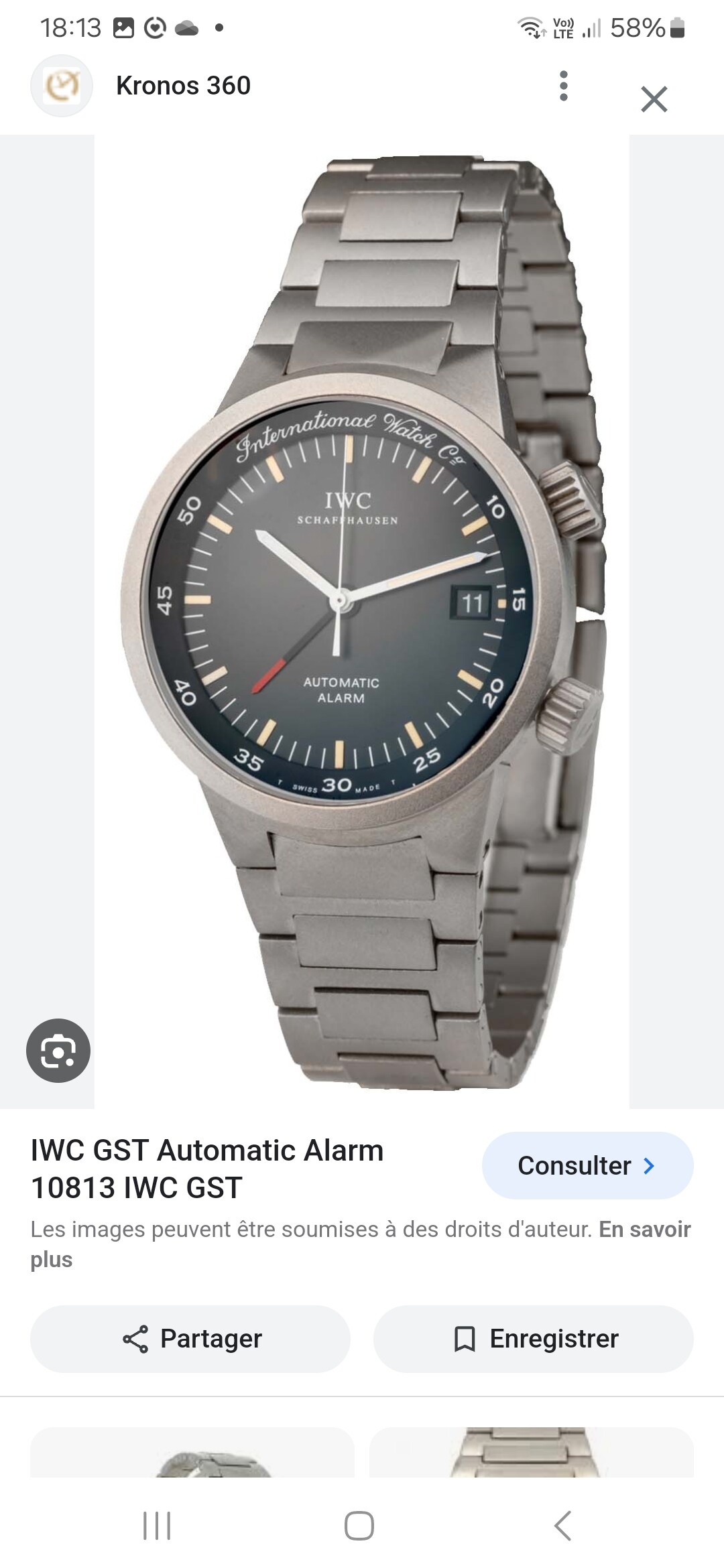Save the image with Enregistrer
Screen dimensions: 724x1568
[x=534, y=1338]
